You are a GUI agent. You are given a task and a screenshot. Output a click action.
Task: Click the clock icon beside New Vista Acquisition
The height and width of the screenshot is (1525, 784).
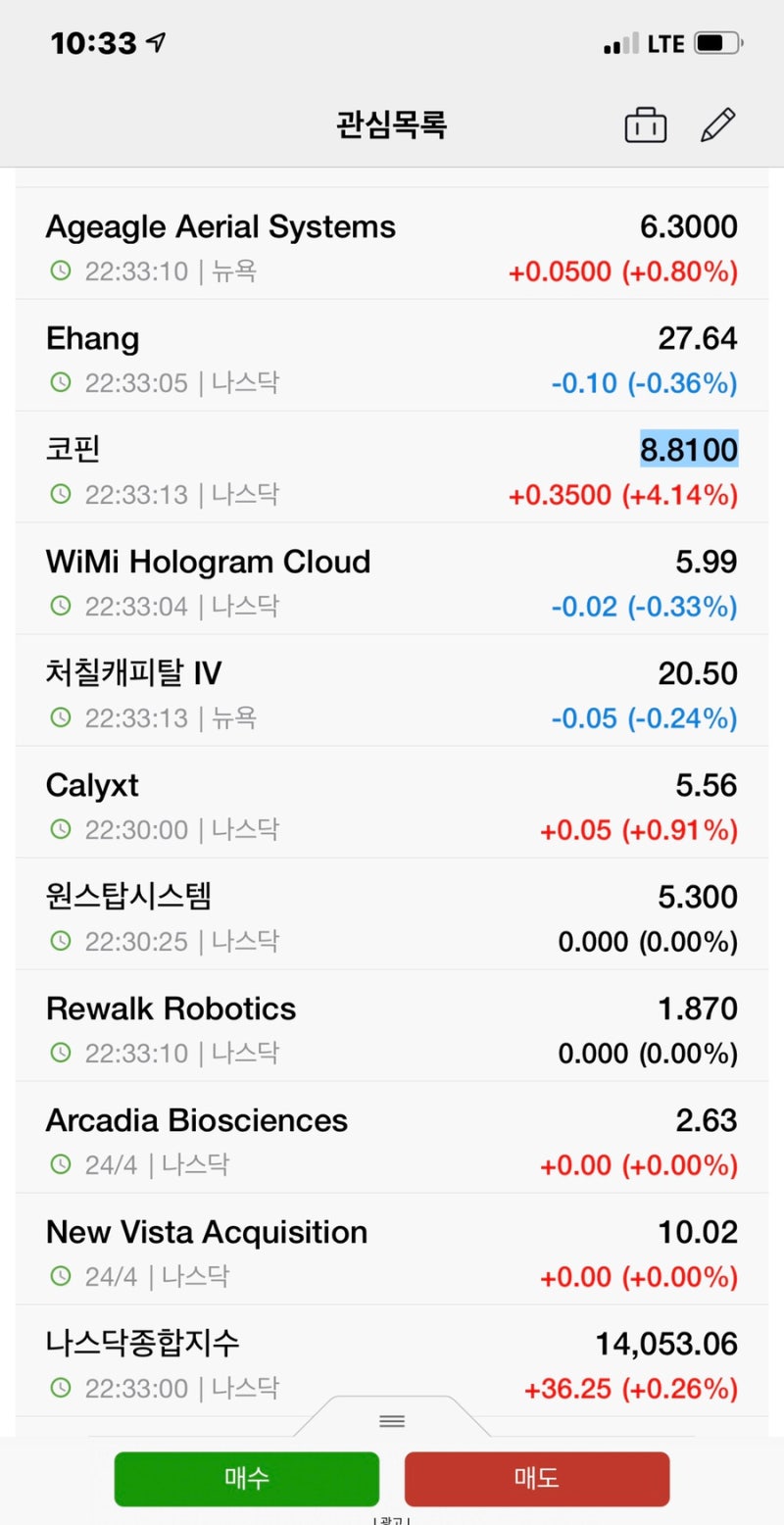[x=59, y=1276]
